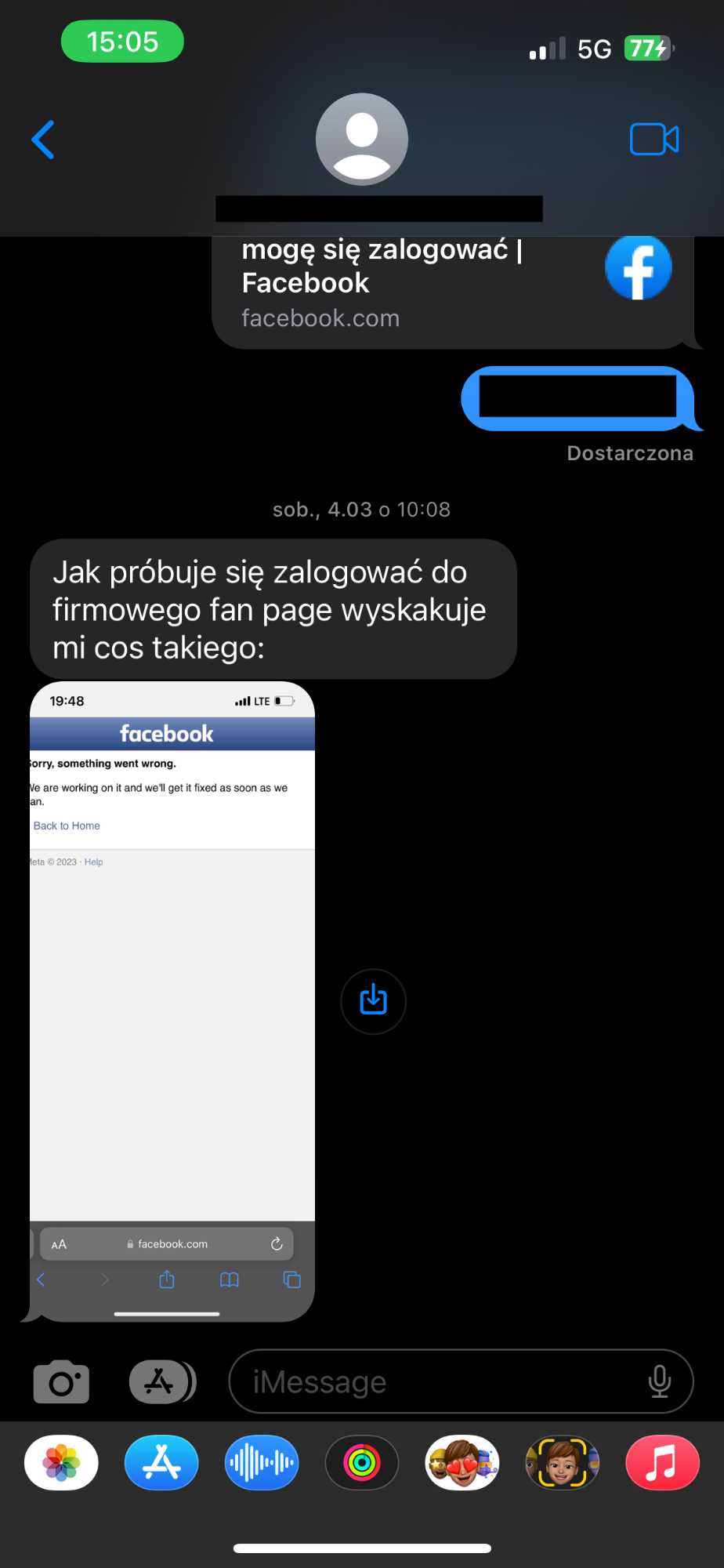The width and height of the screenshot is (724, 1568).
Task: Open the received Facebook error screenshot
Action: pos(172,1001)
